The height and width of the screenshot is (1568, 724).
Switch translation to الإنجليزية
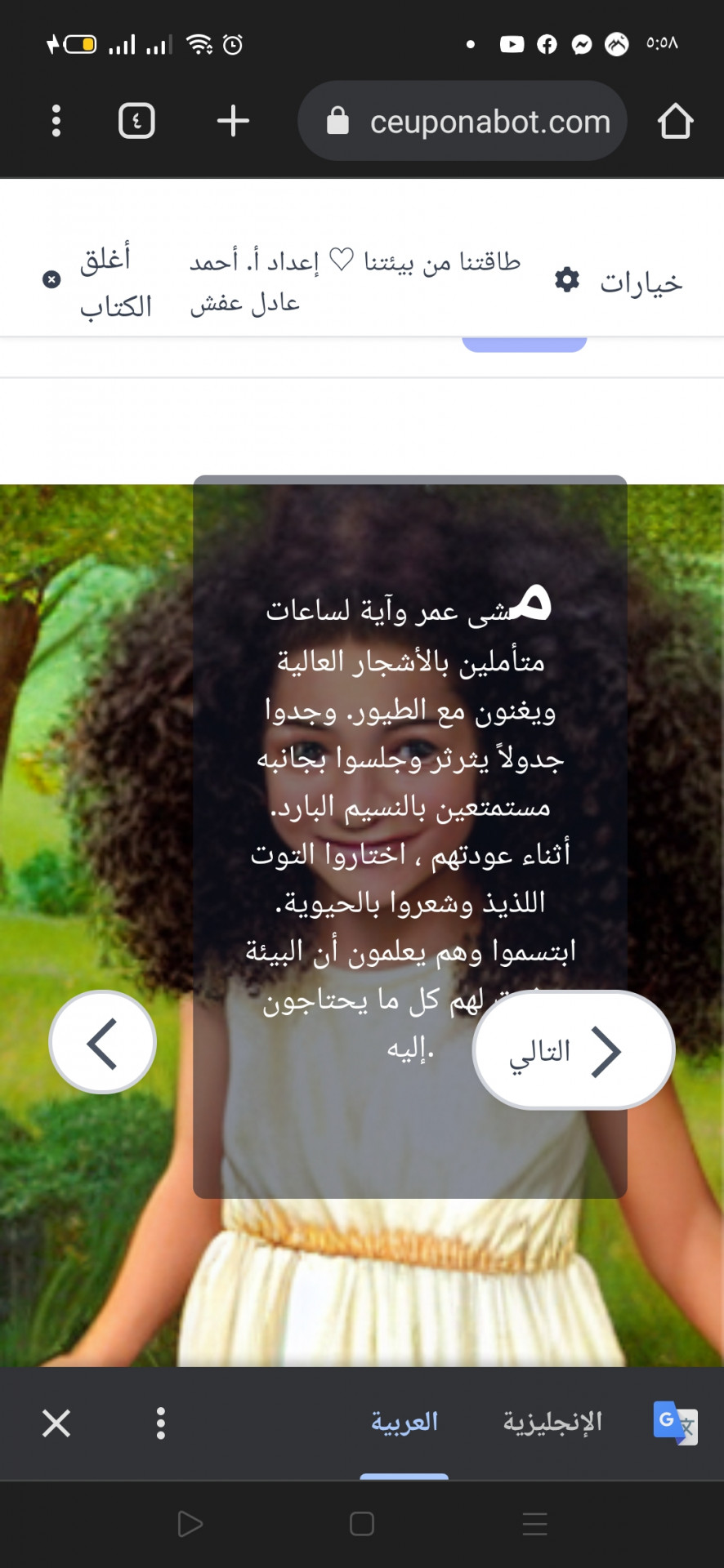(552, 1423)
